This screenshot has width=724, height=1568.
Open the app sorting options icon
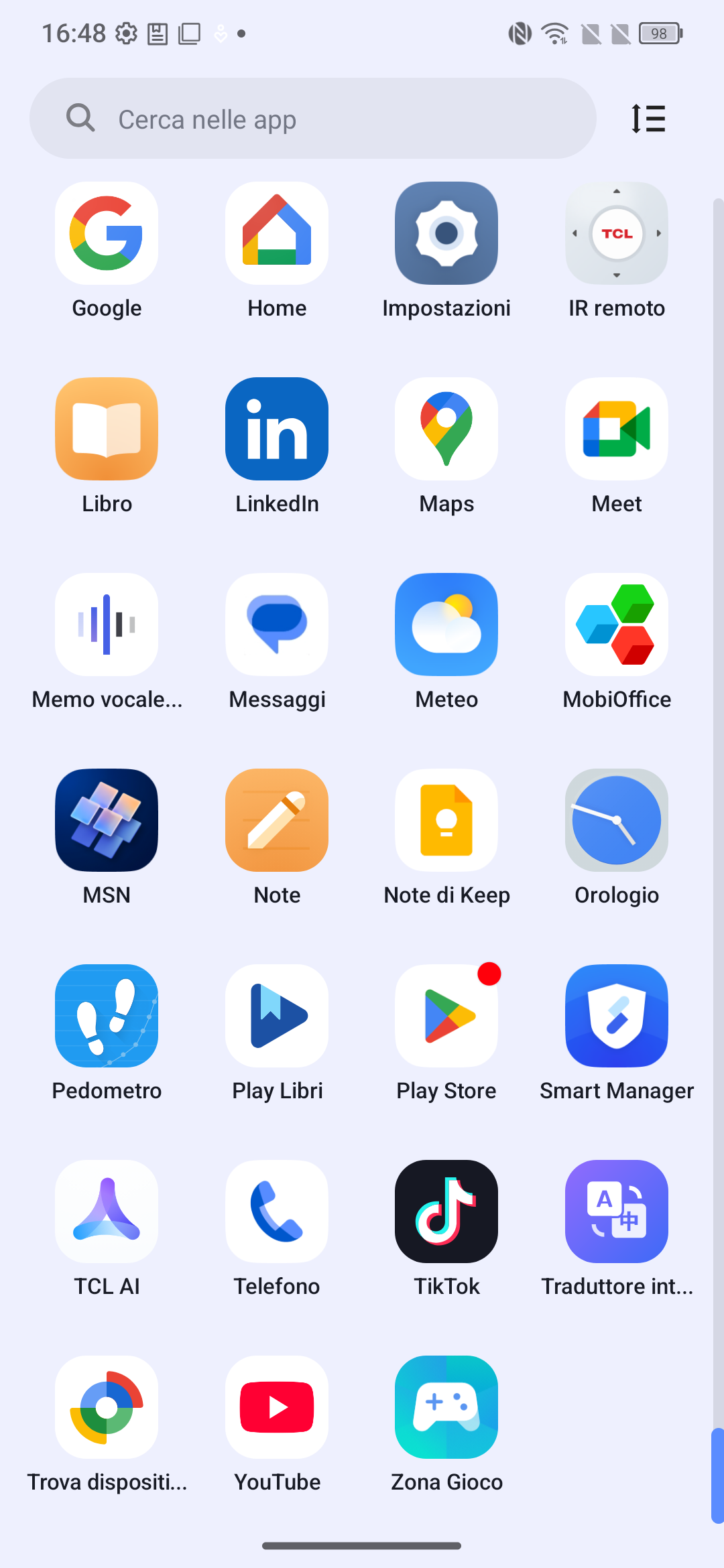(x=648, y=119)
